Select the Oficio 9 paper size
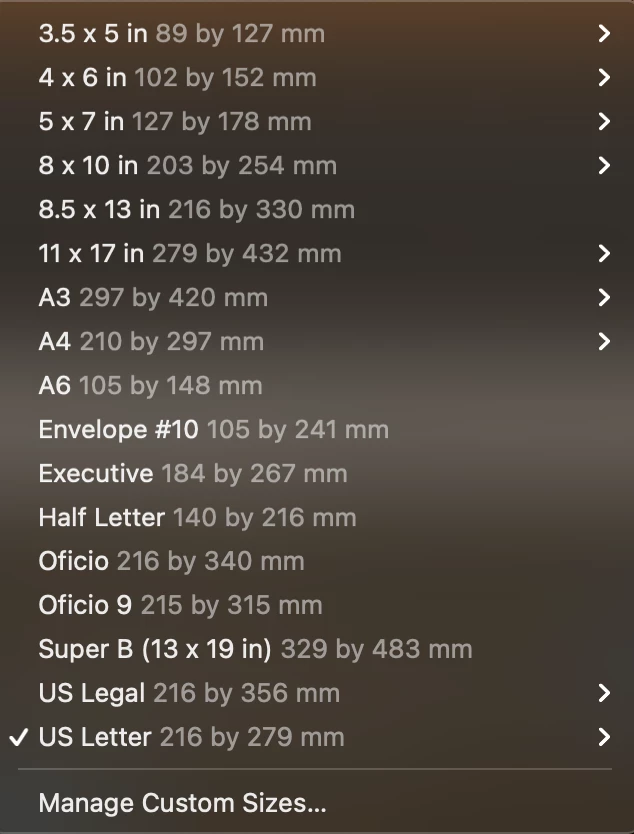Image resolution: width=634 pixels, height=834 pixels. click(180, 606)
